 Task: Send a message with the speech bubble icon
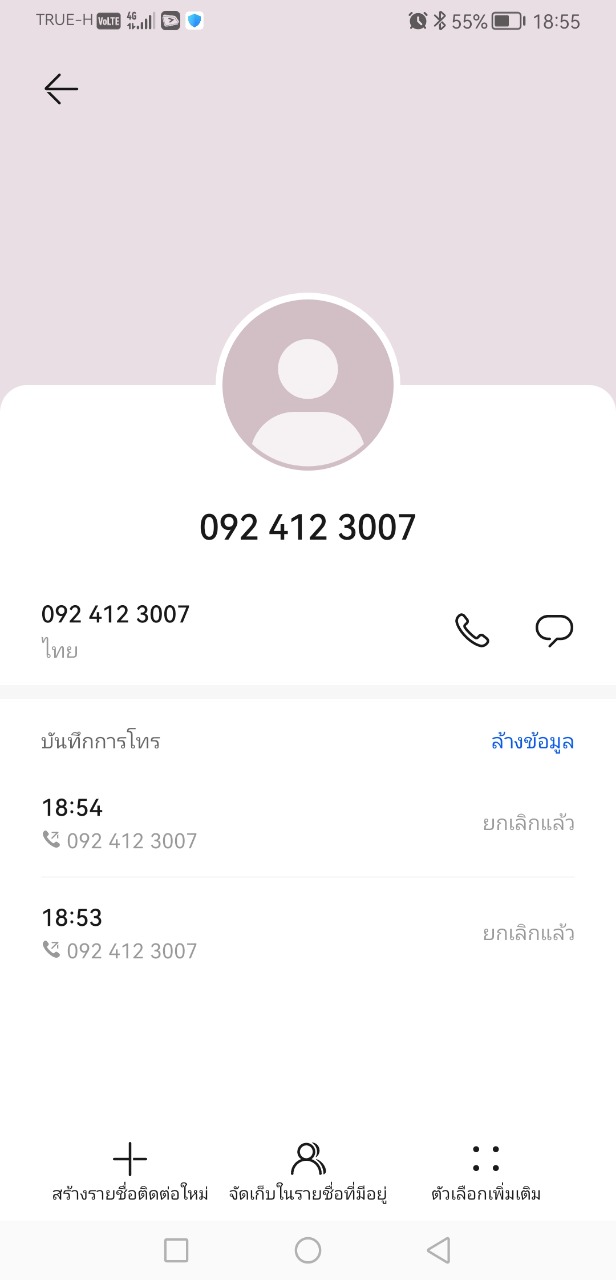[554, 630]
